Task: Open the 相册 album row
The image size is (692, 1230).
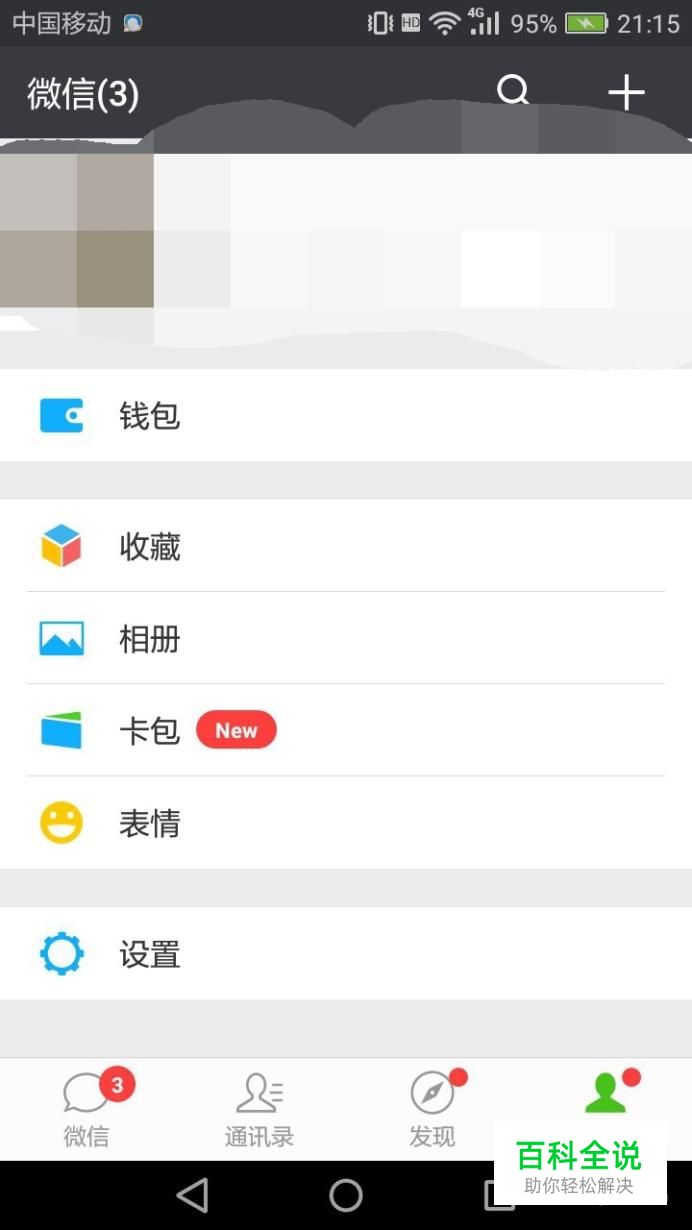Action: click(x=345, y=638)
